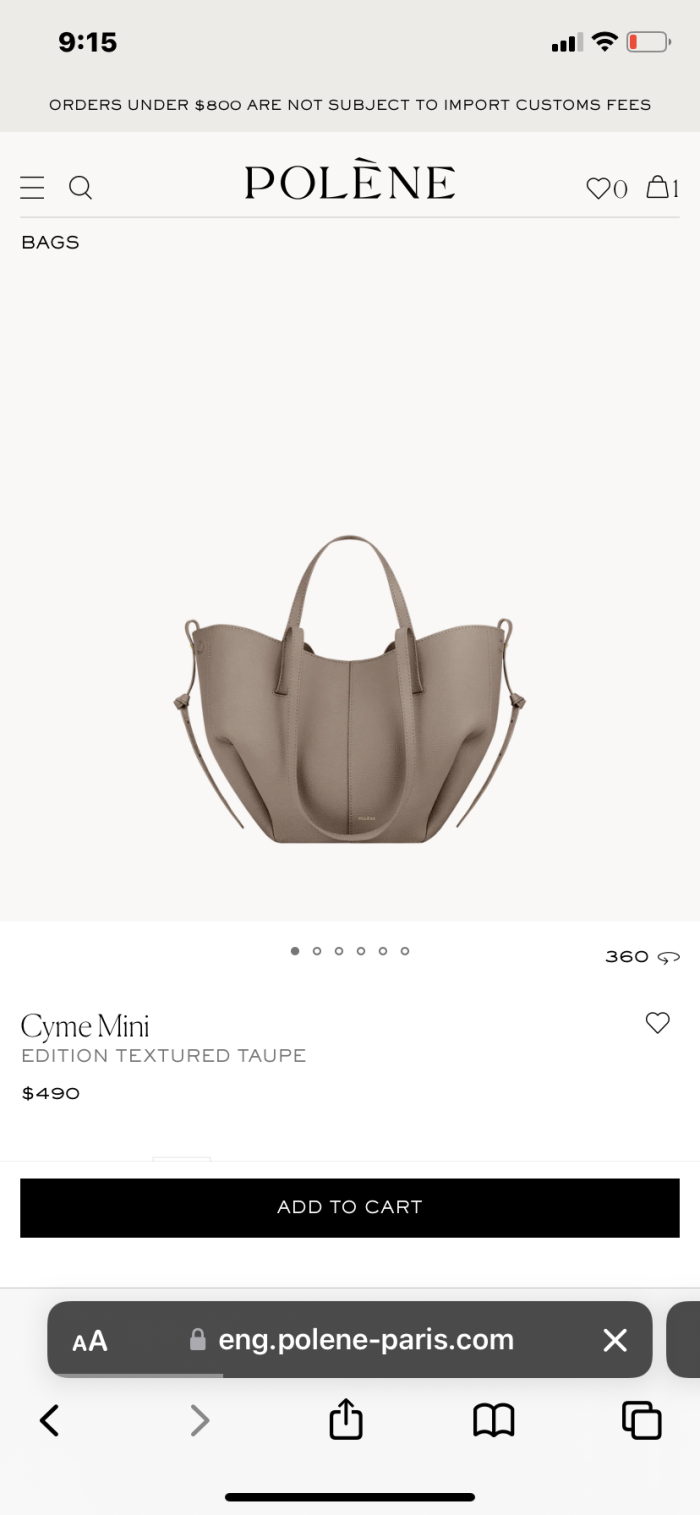Go to the BAGS breadcrumb

pyautogui.click(x=50, y=242)
